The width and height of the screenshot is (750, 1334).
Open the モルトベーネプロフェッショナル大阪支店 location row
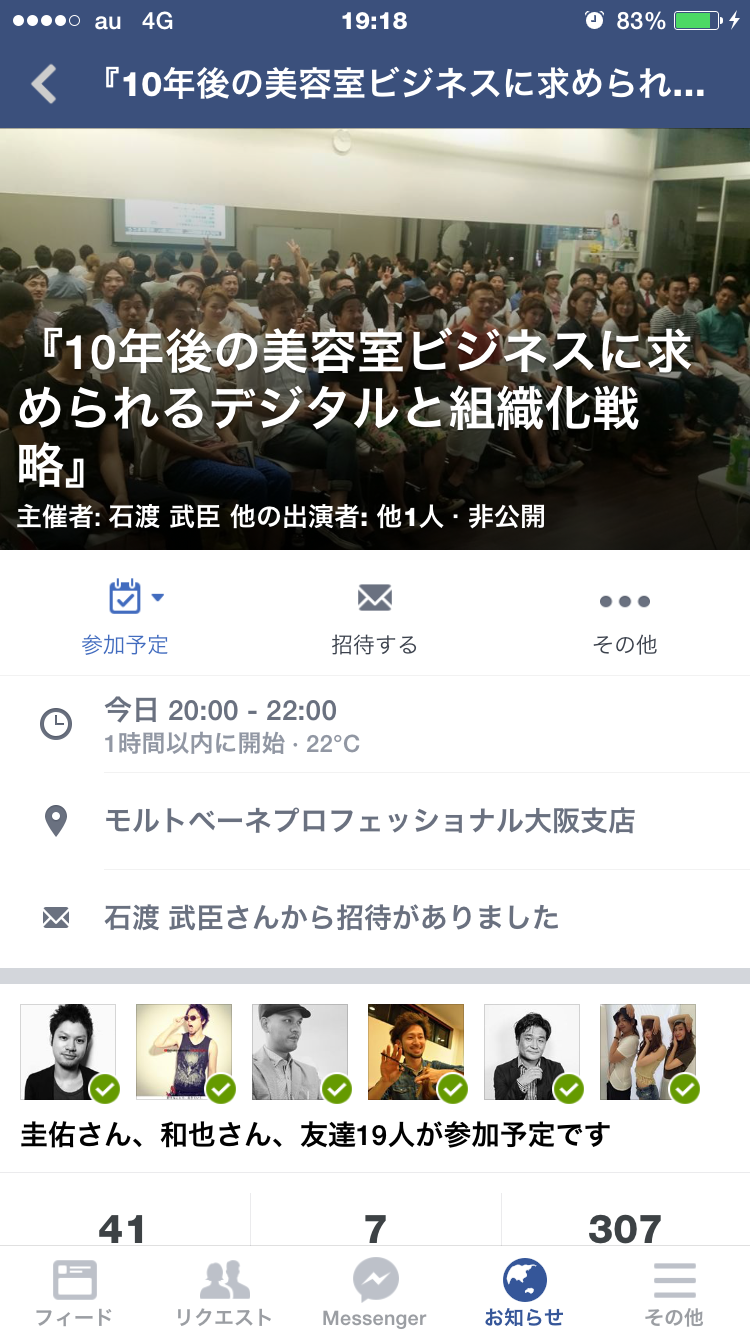click(x=370, y=822)
